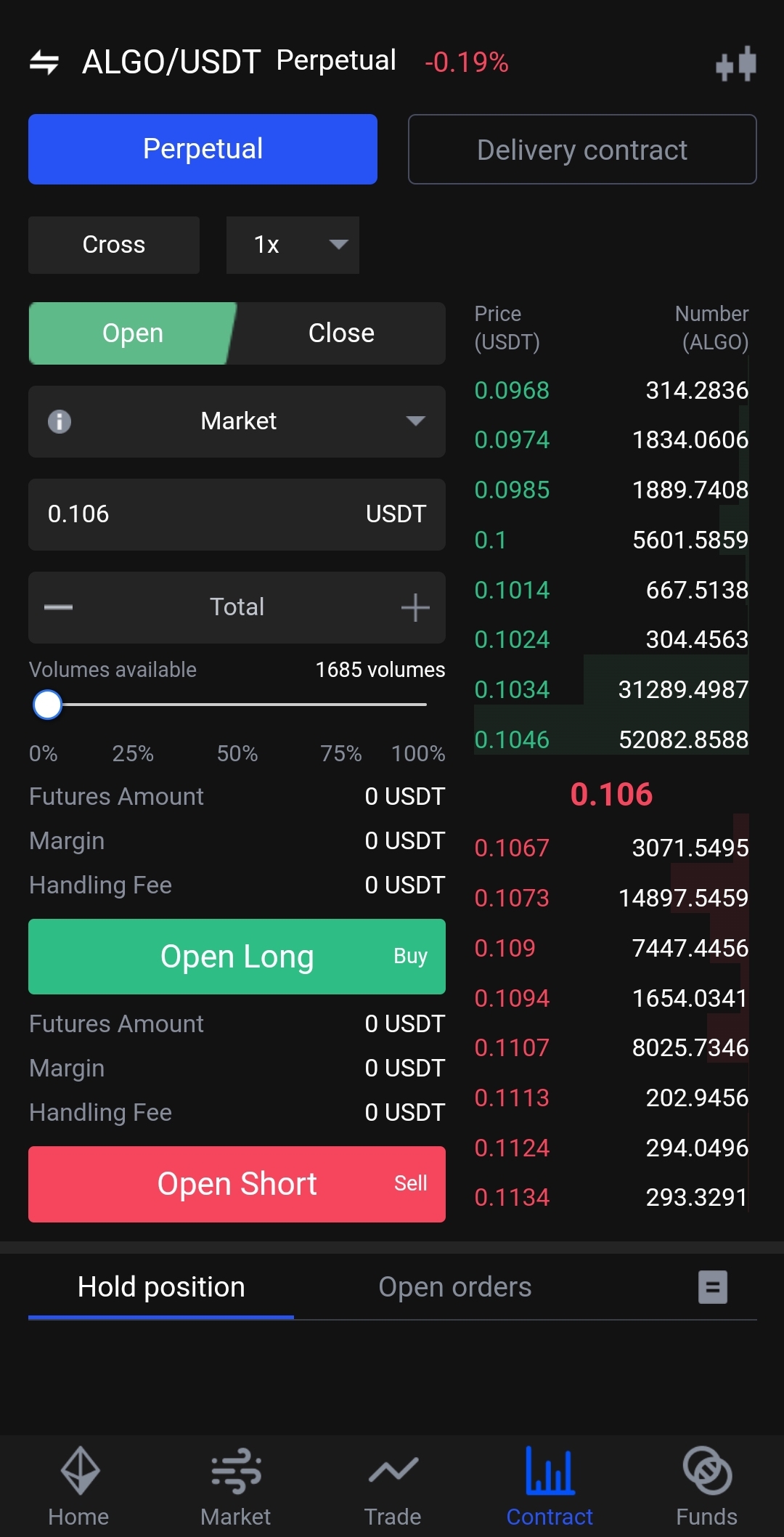The width and height of the screenshot is (784, 1537).
Task: Tap the swap trading pair icon
Action: tap(44, 62)
